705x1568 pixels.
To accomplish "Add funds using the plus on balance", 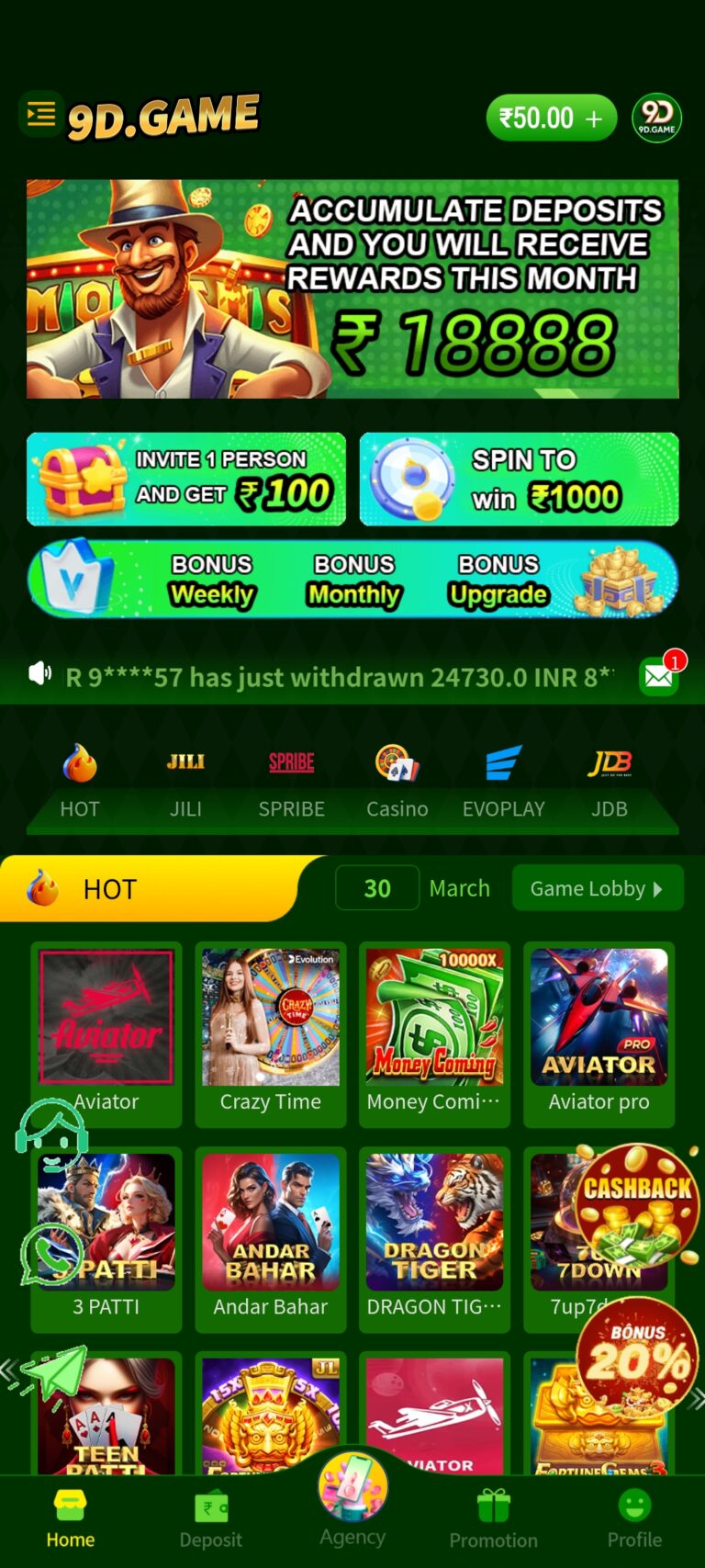I will point(593,118).
